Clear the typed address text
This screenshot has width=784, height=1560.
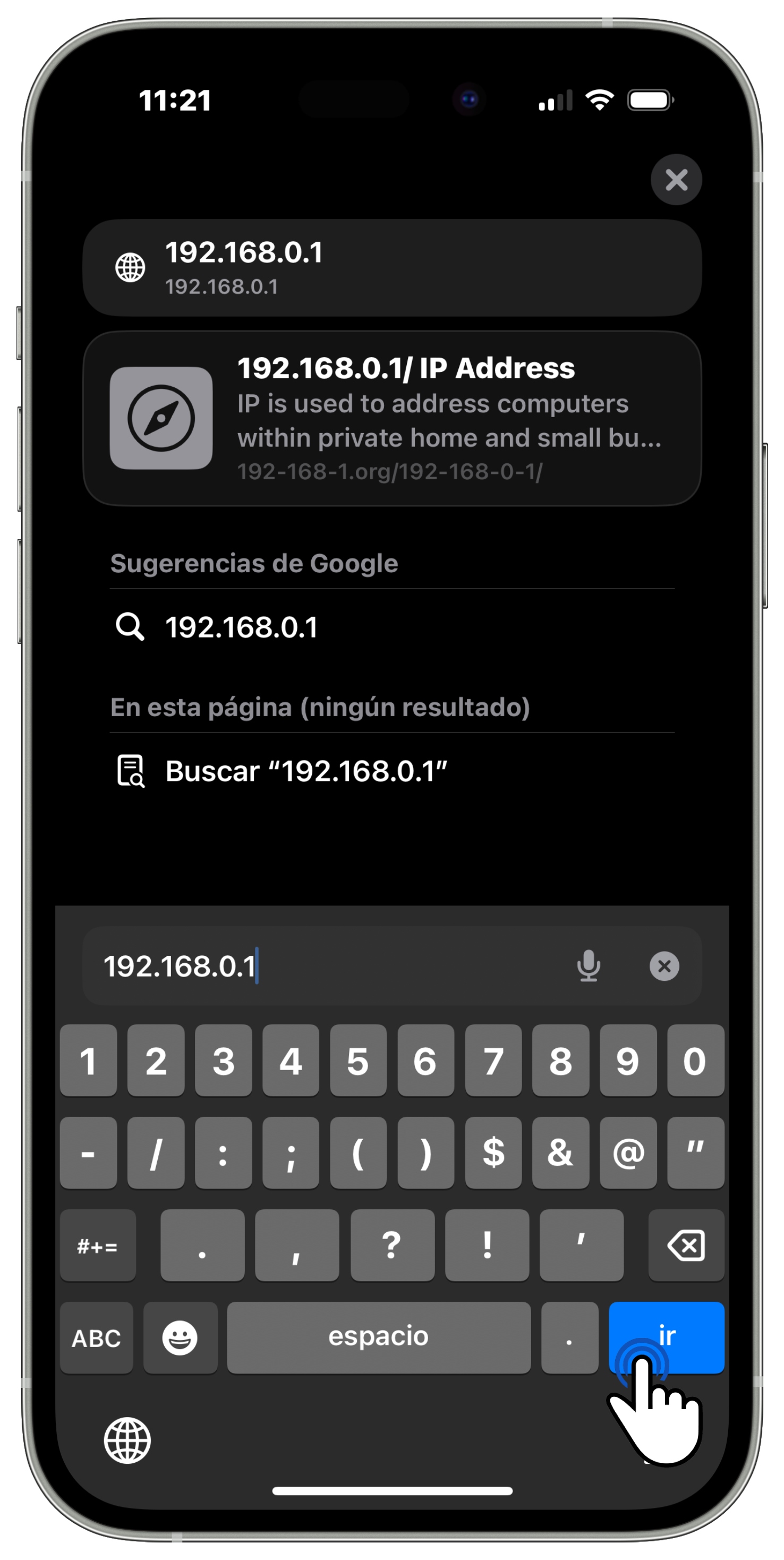tap(663, 966)
